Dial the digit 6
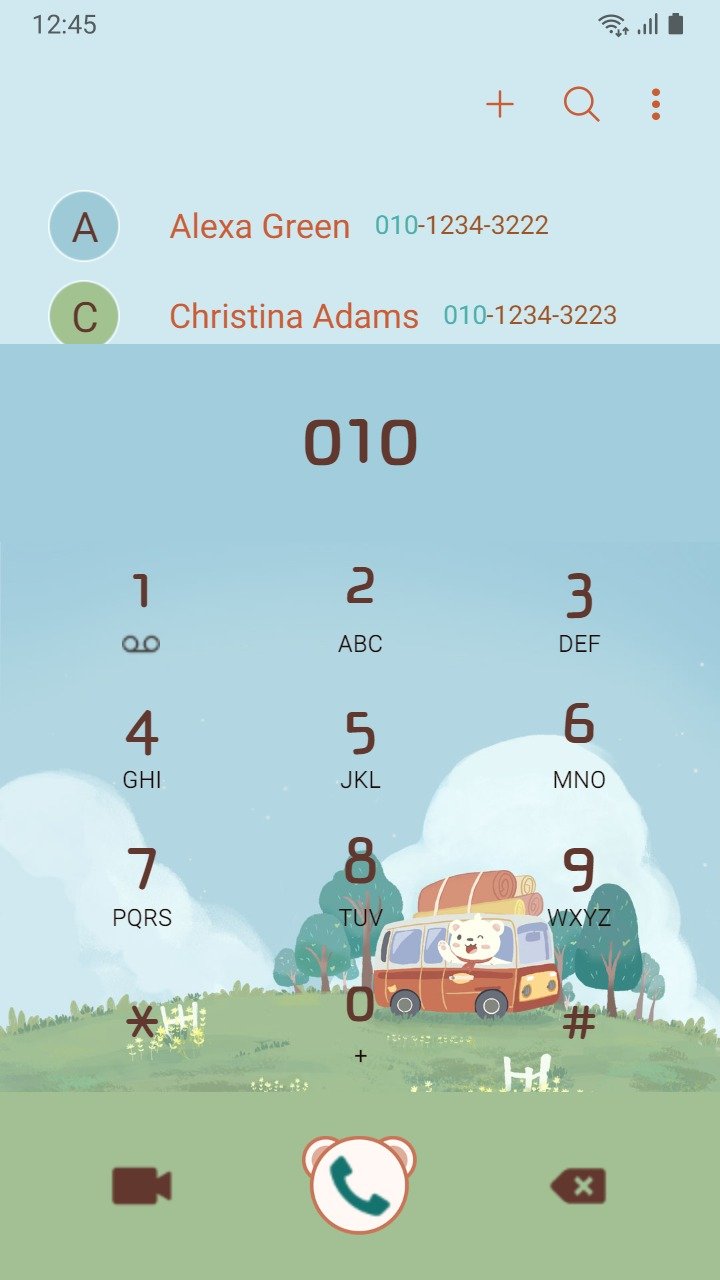Viewport: 720px width, 1280px height. coord(579,745)
